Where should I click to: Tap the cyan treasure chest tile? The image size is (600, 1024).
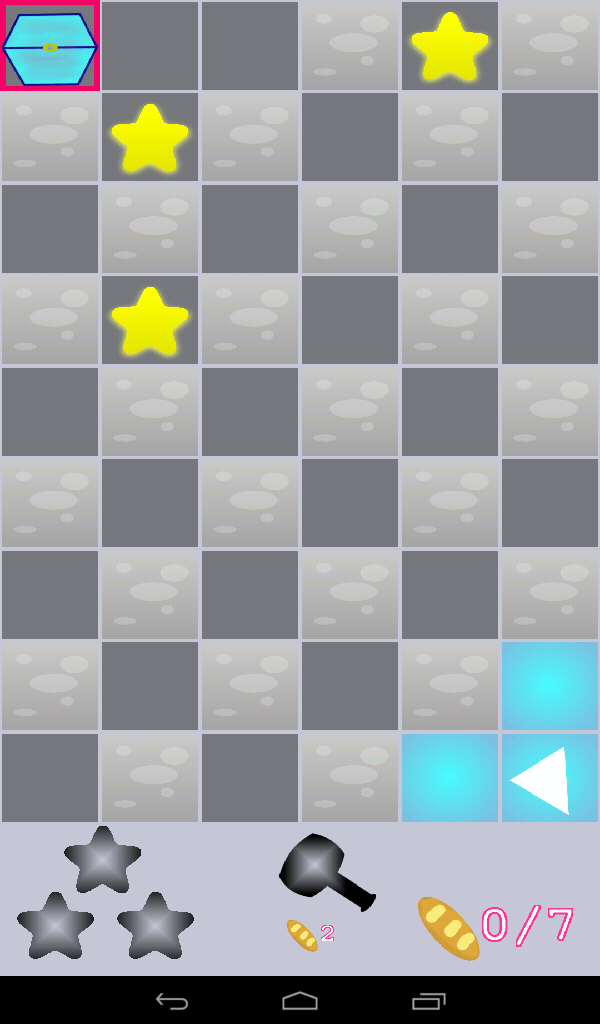[50, 45]
